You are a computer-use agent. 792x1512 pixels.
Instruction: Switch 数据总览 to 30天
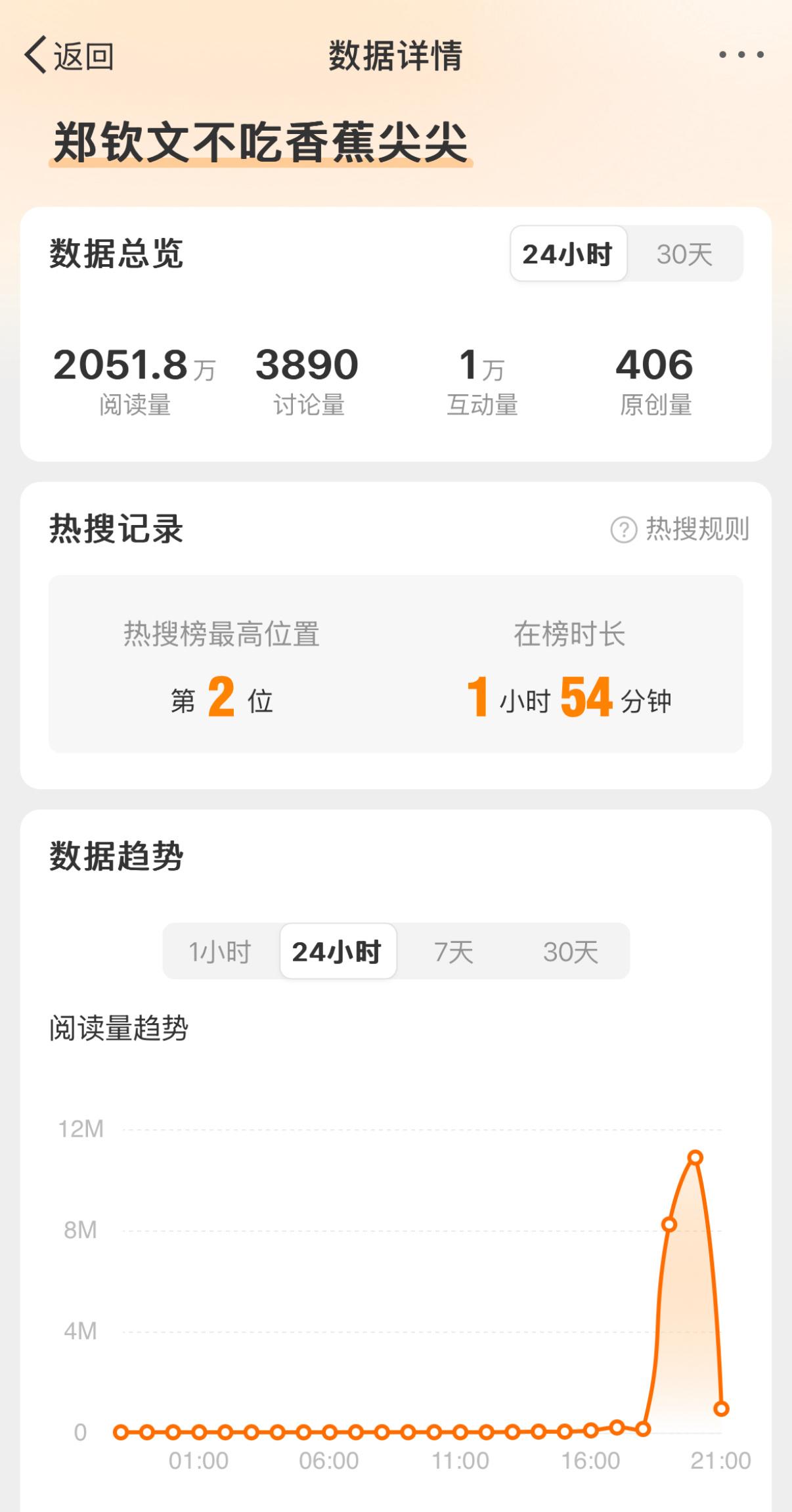[x=684, y=254]
